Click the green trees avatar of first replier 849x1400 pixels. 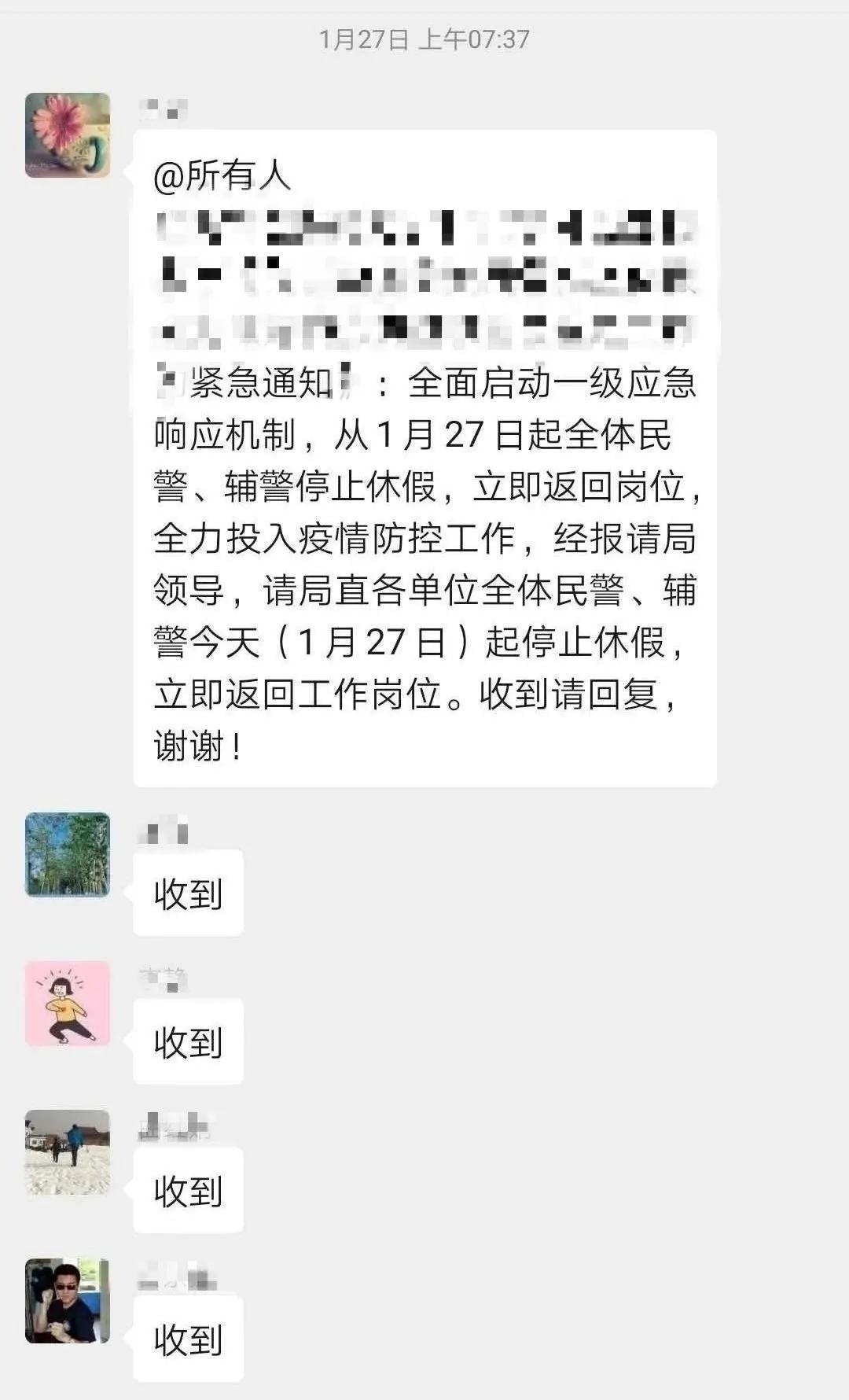67,857
